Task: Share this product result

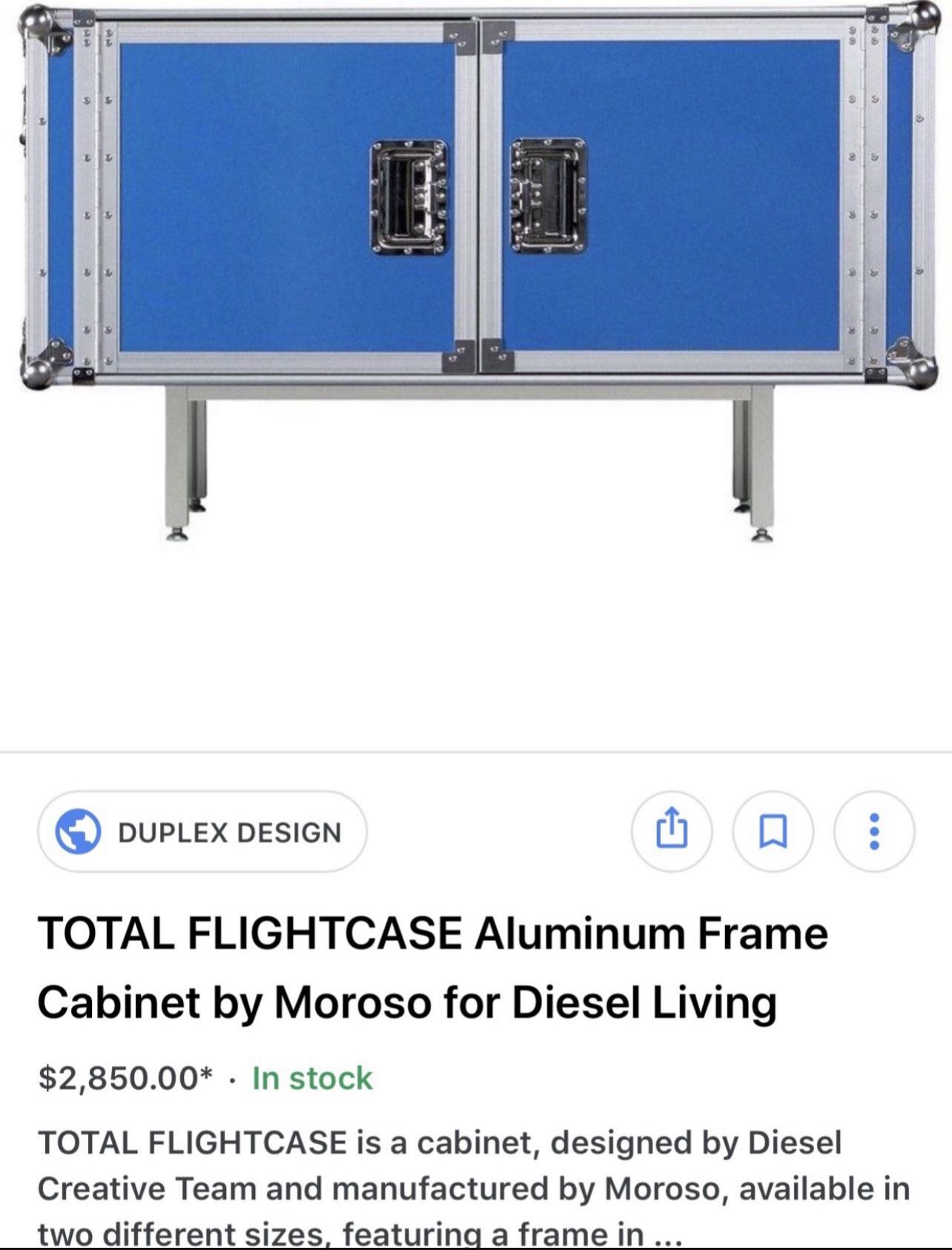Action: coord(671,831)
